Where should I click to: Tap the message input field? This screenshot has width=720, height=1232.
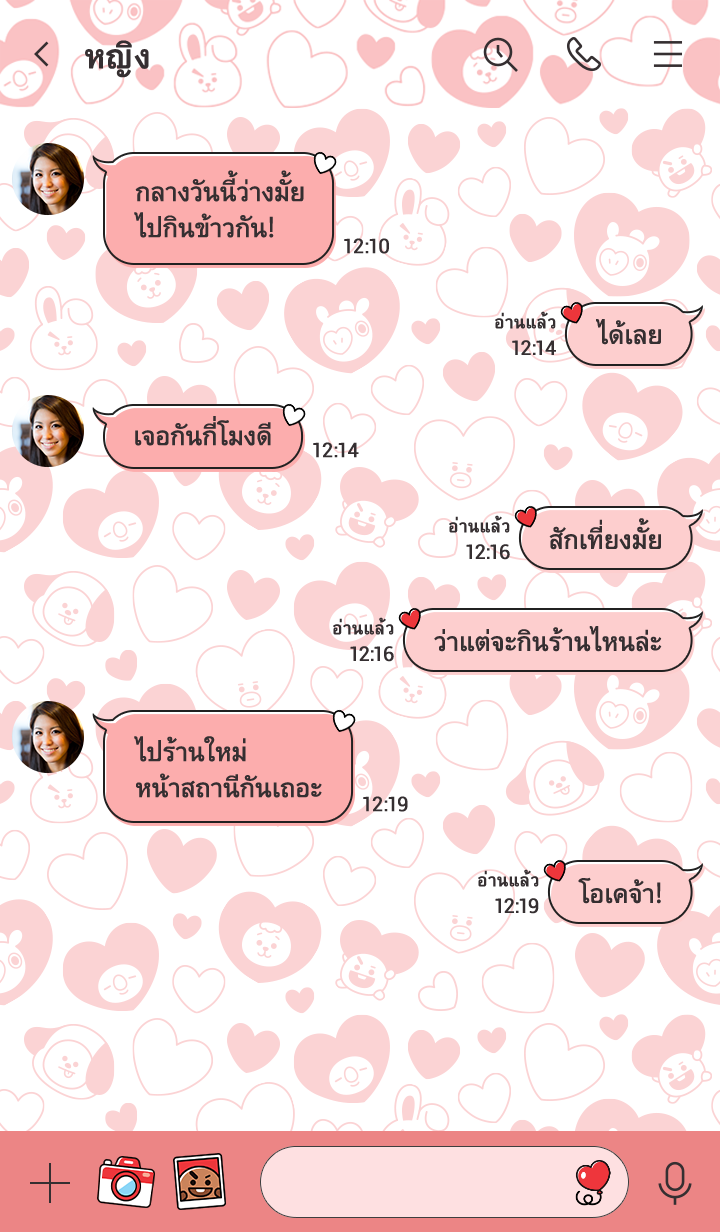pos(415,1182)
